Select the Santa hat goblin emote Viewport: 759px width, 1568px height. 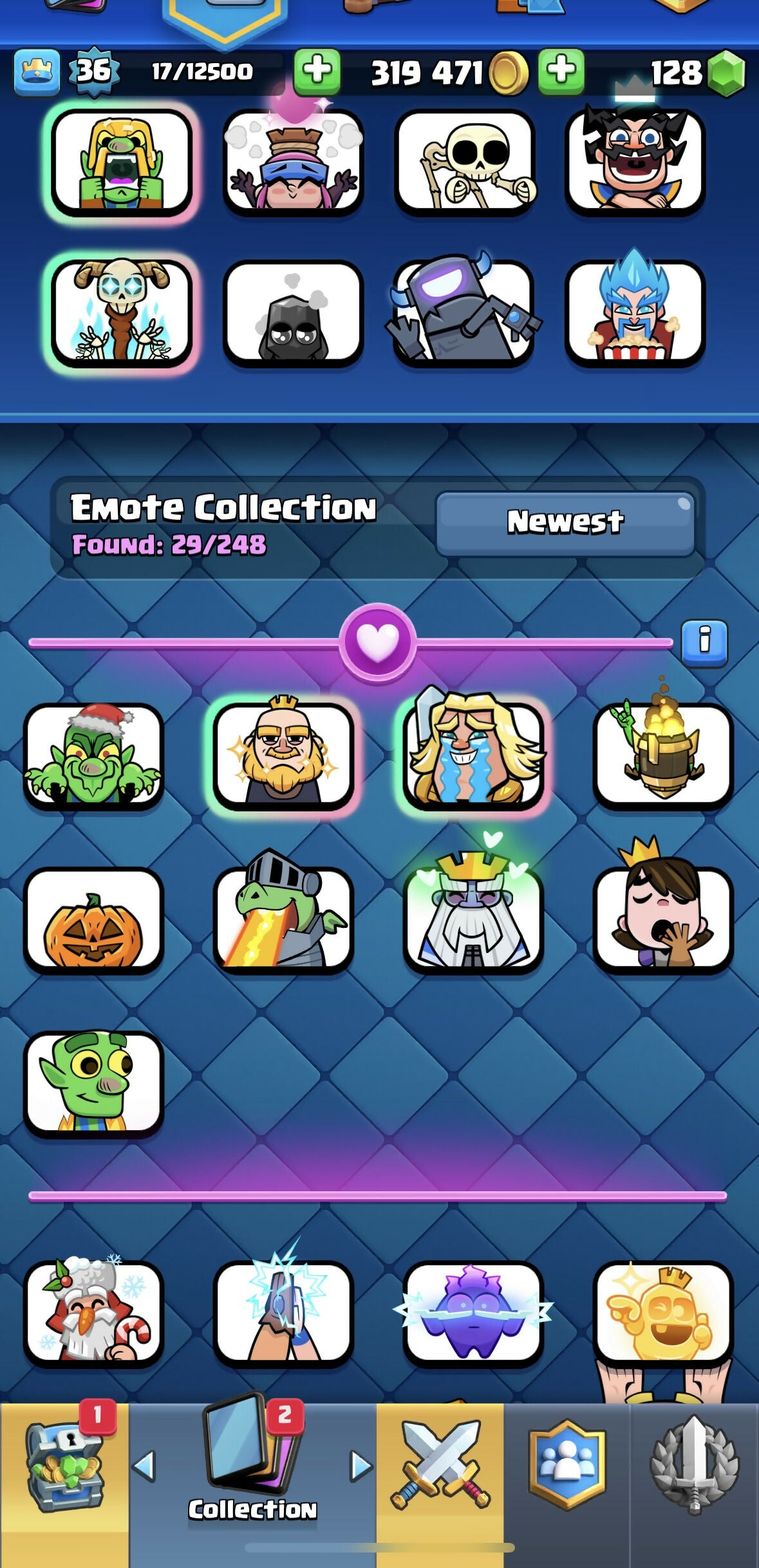94,756
